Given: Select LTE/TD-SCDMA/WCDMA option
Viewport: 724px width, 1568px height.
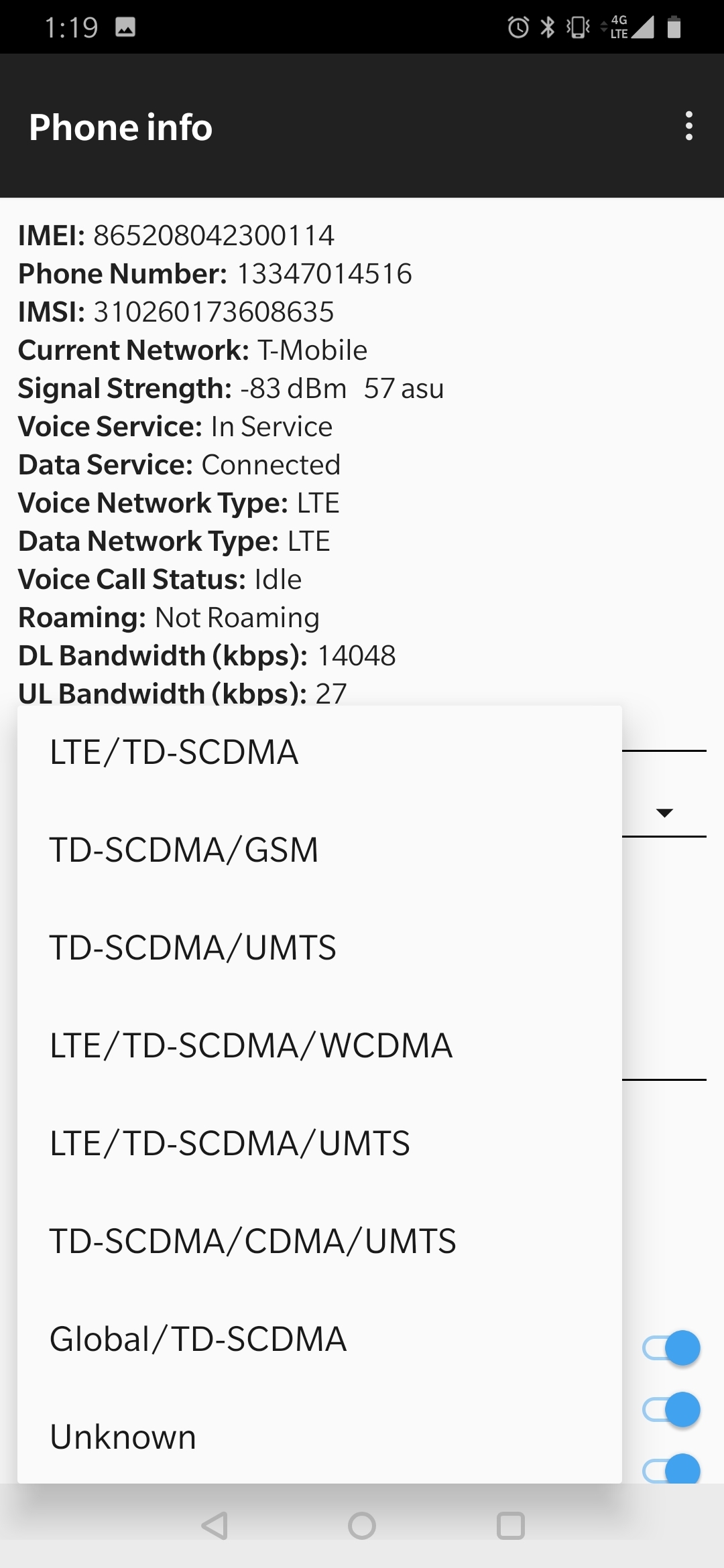Looking at the screenshot, I should click(x=320, y=1045).
